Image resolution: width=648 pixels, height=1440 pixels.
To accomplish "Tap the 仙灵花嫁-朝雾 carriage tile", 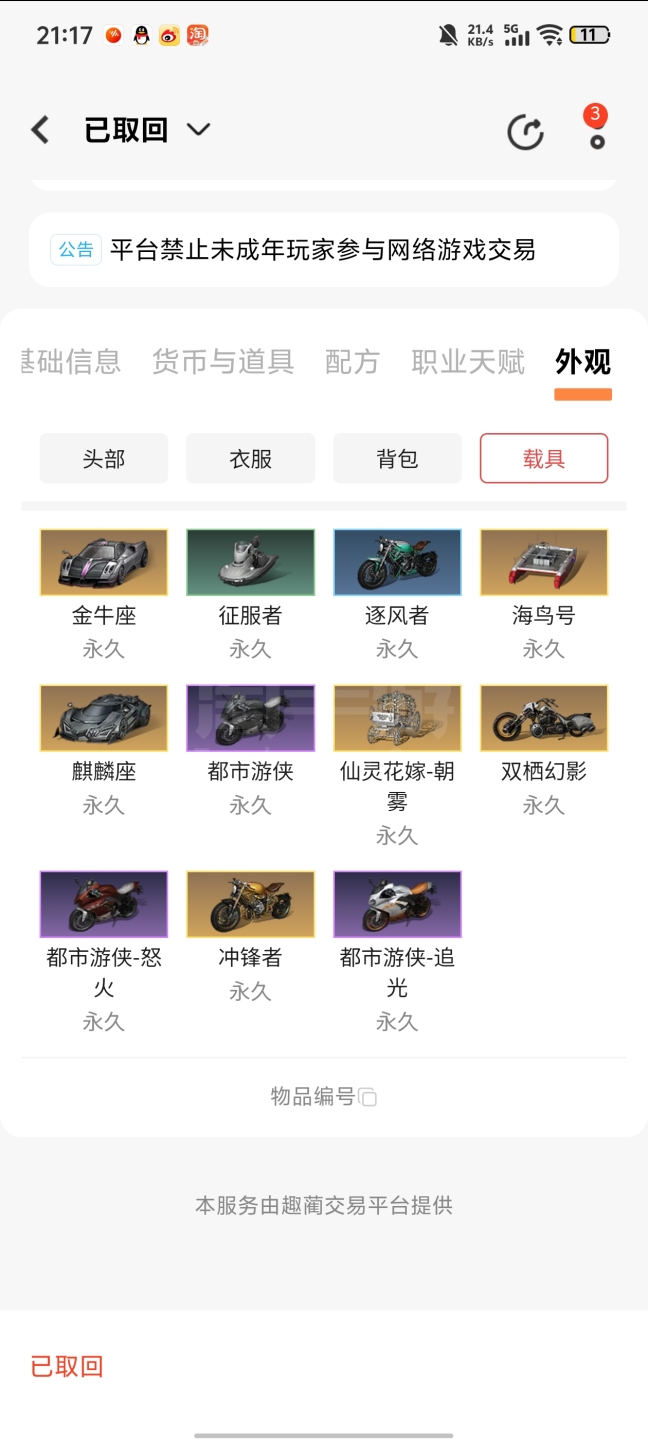I will (397, 718).
